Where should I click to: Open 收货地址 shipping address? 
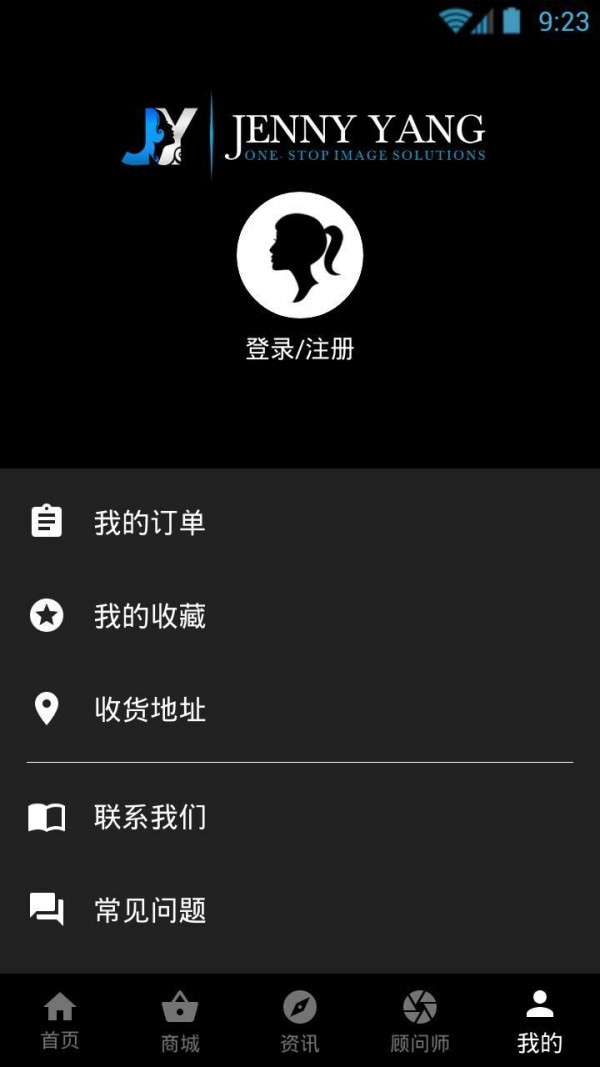(150, 710)
